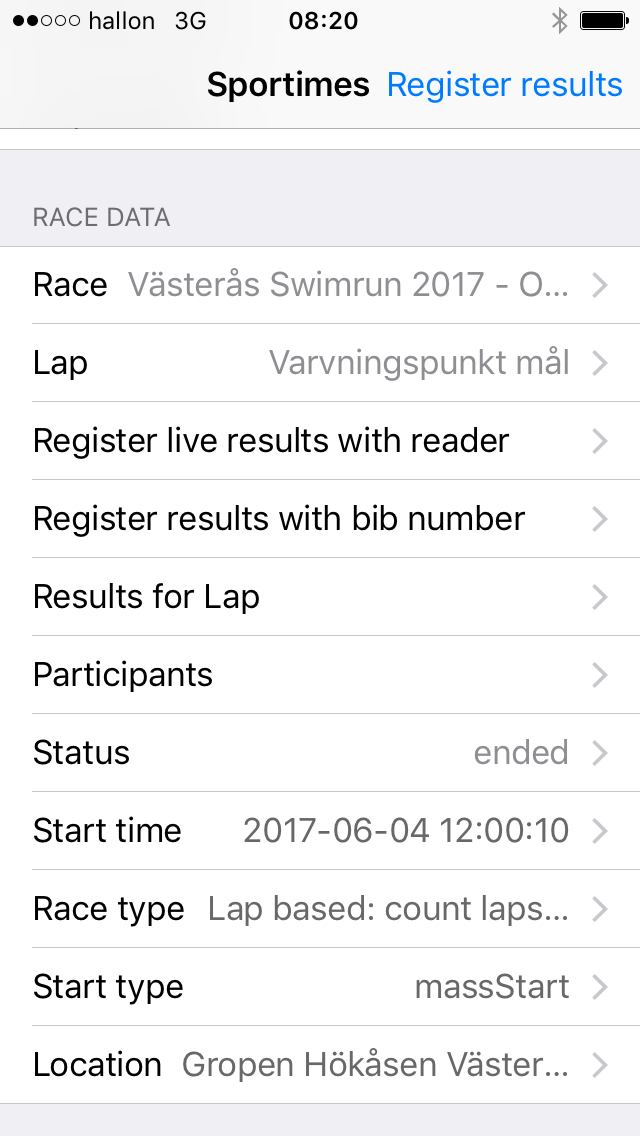Viewport: 640px width, 1136px height.
Task: Open Register live results with reader
Action: click(x=320, y=440)
